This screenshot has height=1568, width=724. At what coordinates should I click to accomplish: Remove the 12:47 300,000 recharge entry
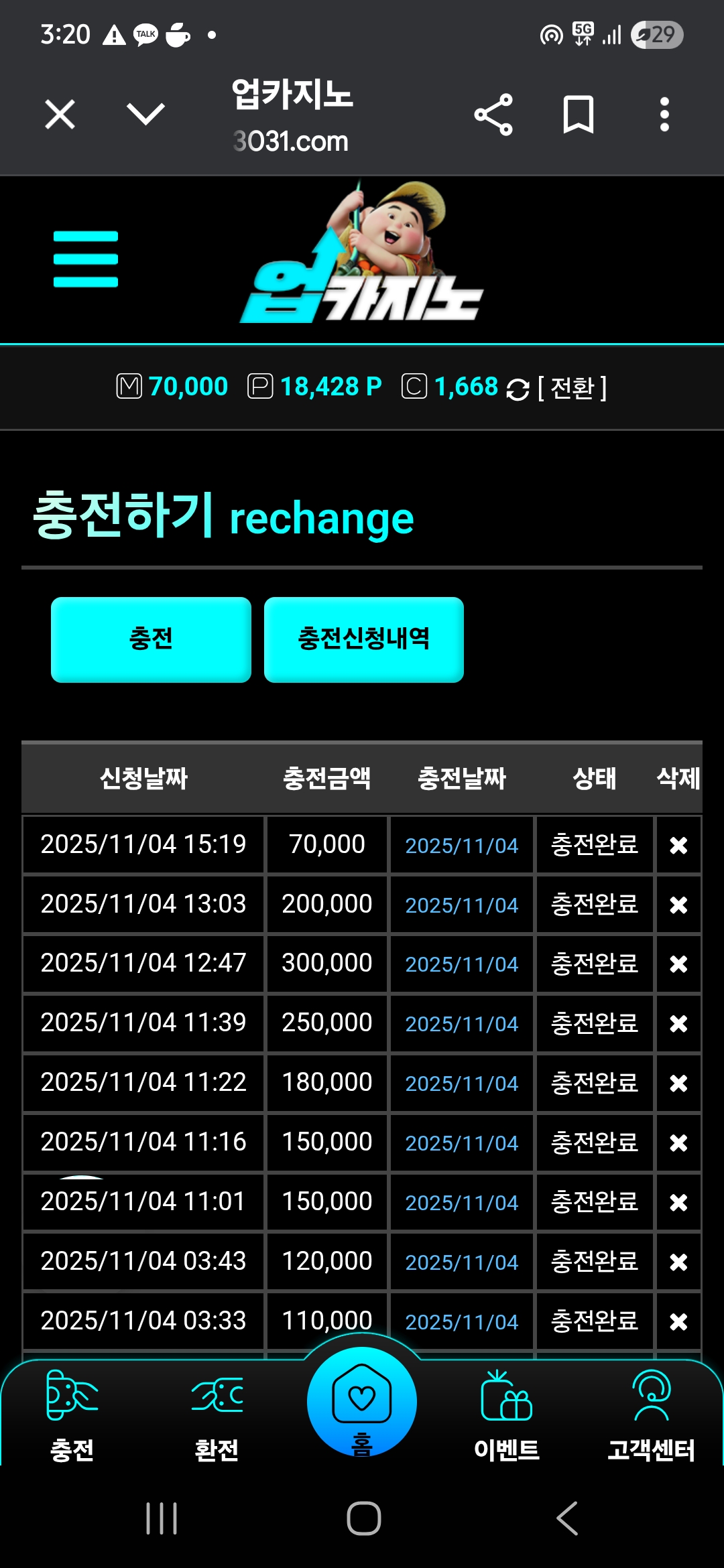[678, 964]
